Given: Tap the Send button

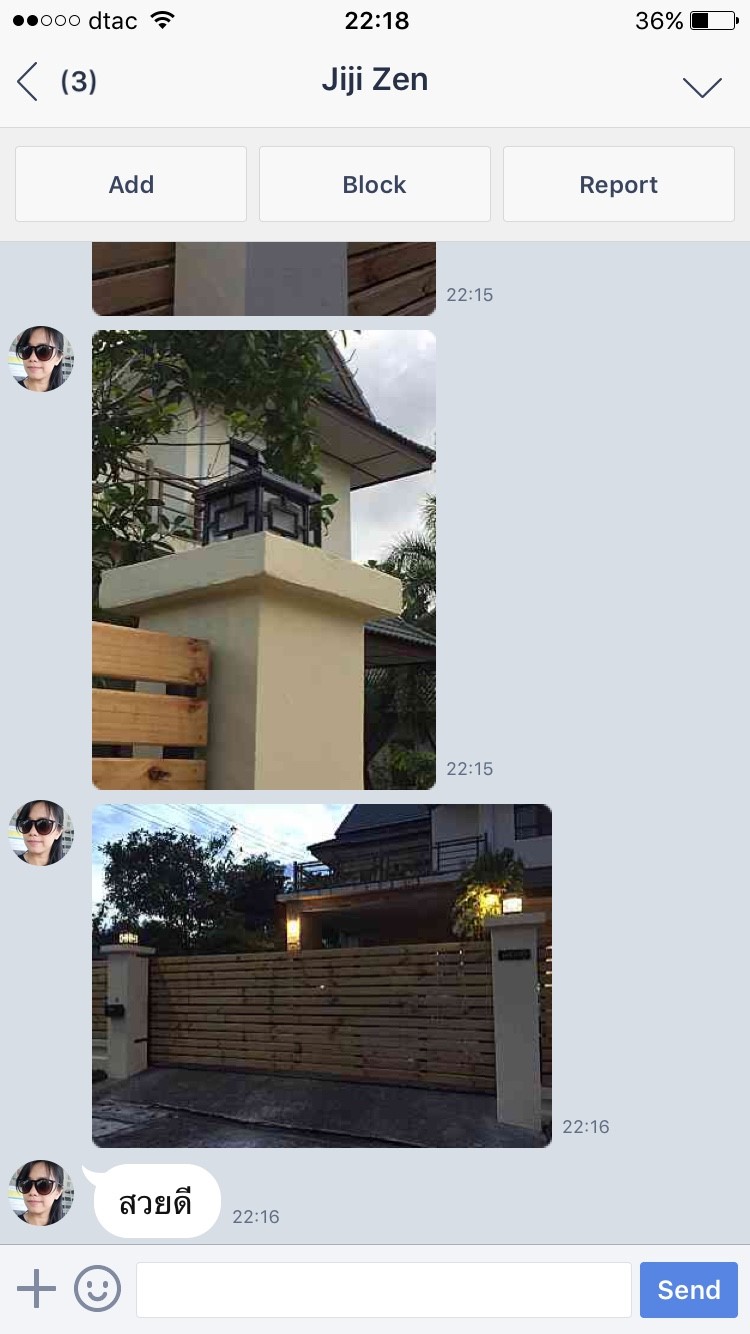Looking at the screenshot, I should click(688, 1289).
